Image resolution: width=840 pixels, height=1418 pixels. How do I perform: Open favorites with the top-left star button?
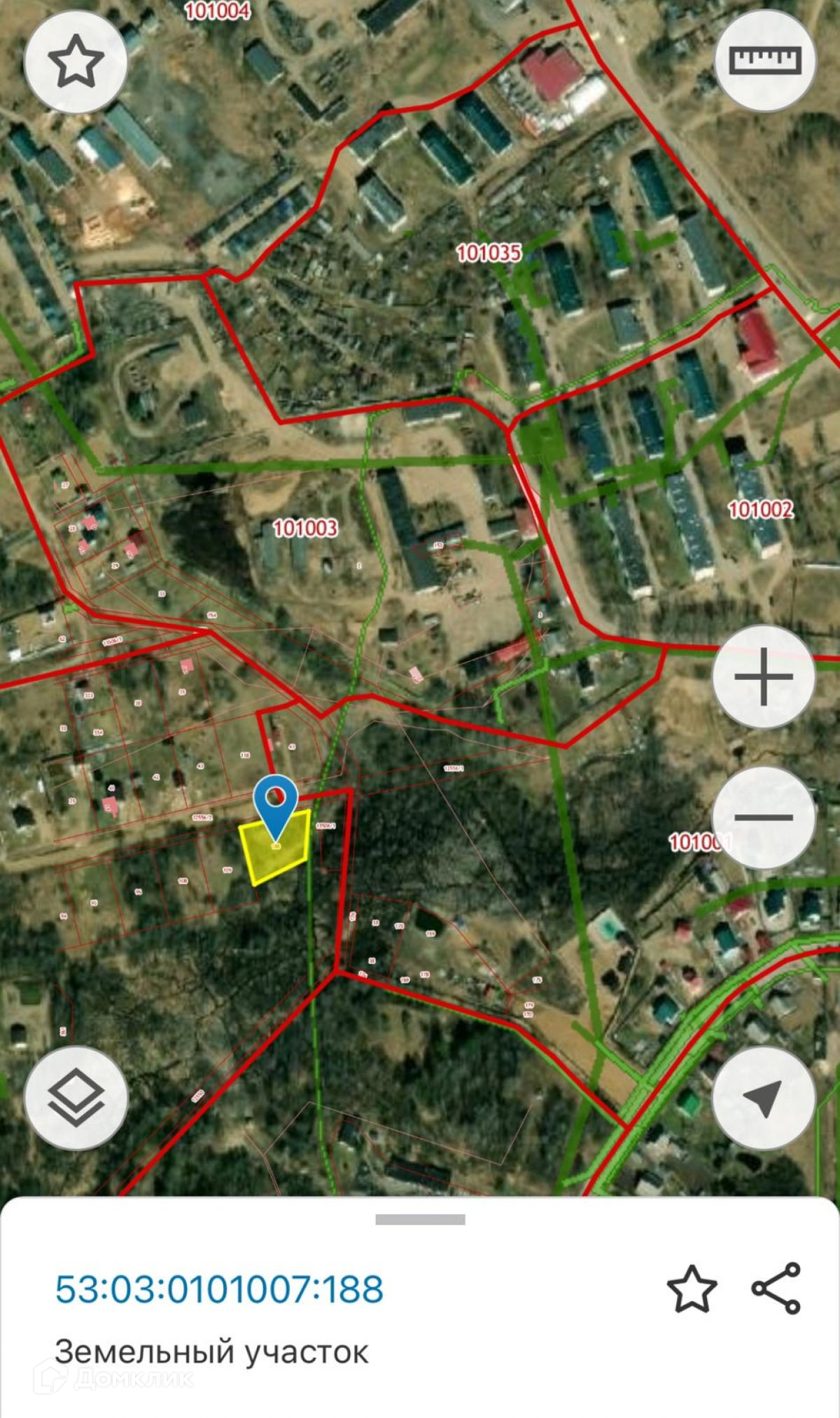[76, 62]
